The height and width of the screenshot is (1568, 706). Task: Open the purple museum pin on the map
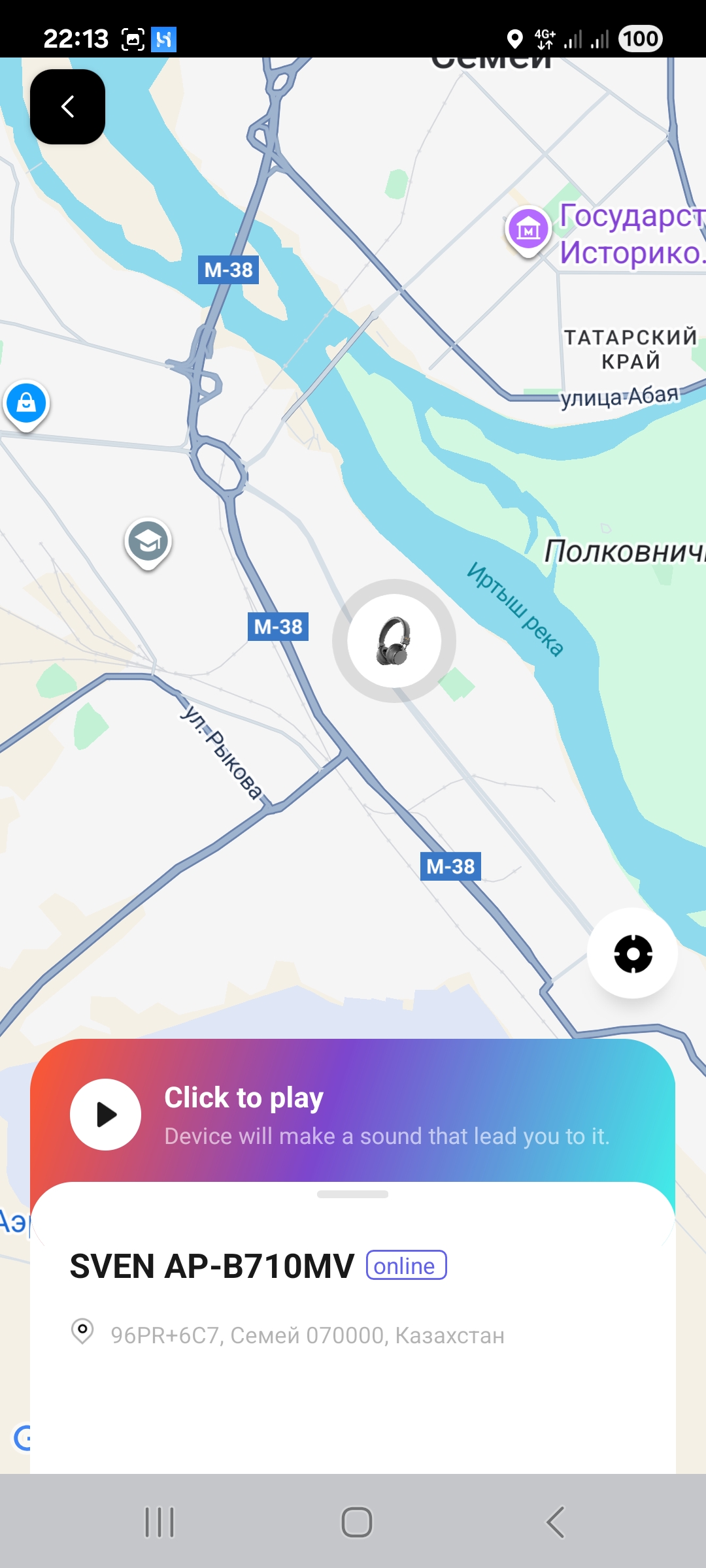528,229
